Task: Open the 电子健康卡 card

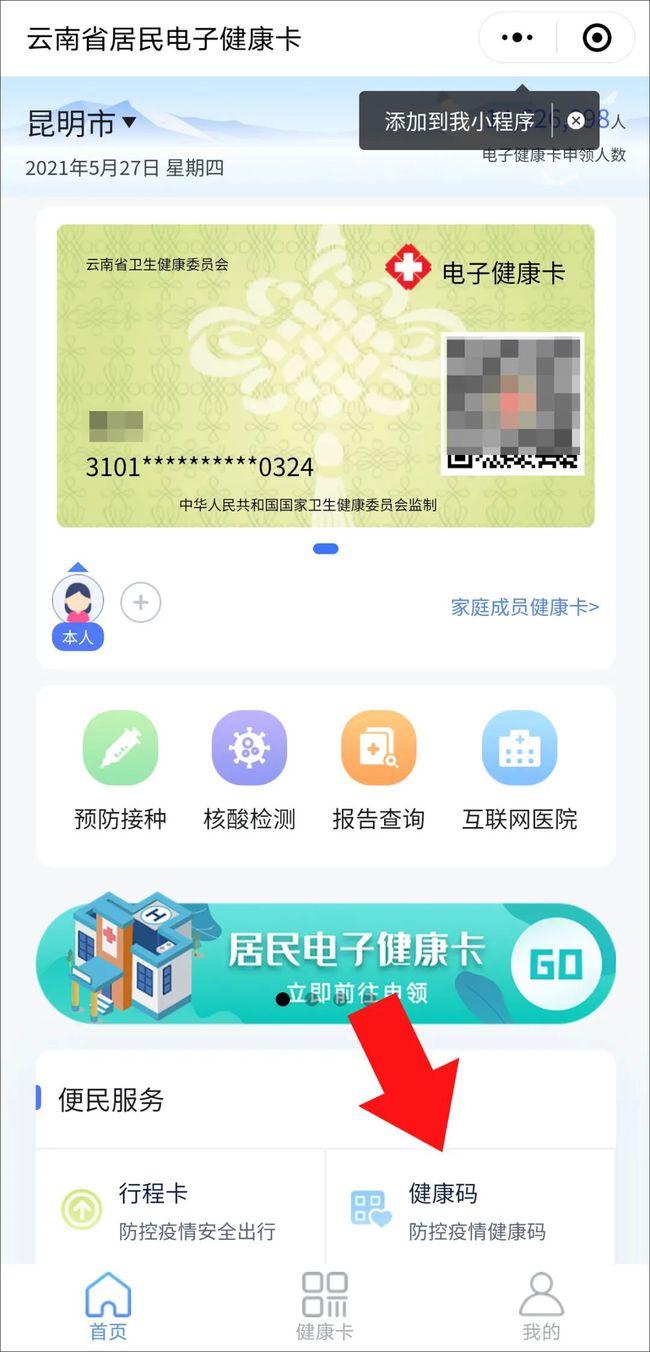Action: click(x=325, y=375)
